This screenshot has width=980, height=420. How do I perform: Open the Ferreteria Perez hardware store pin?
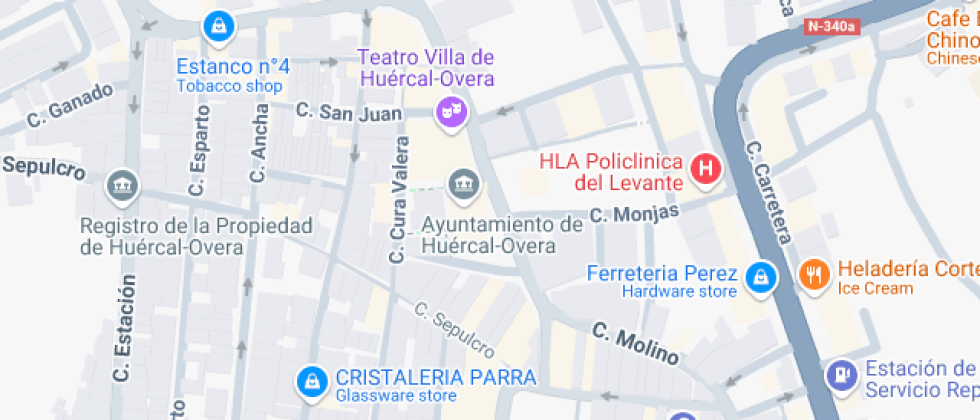point(762,277)
